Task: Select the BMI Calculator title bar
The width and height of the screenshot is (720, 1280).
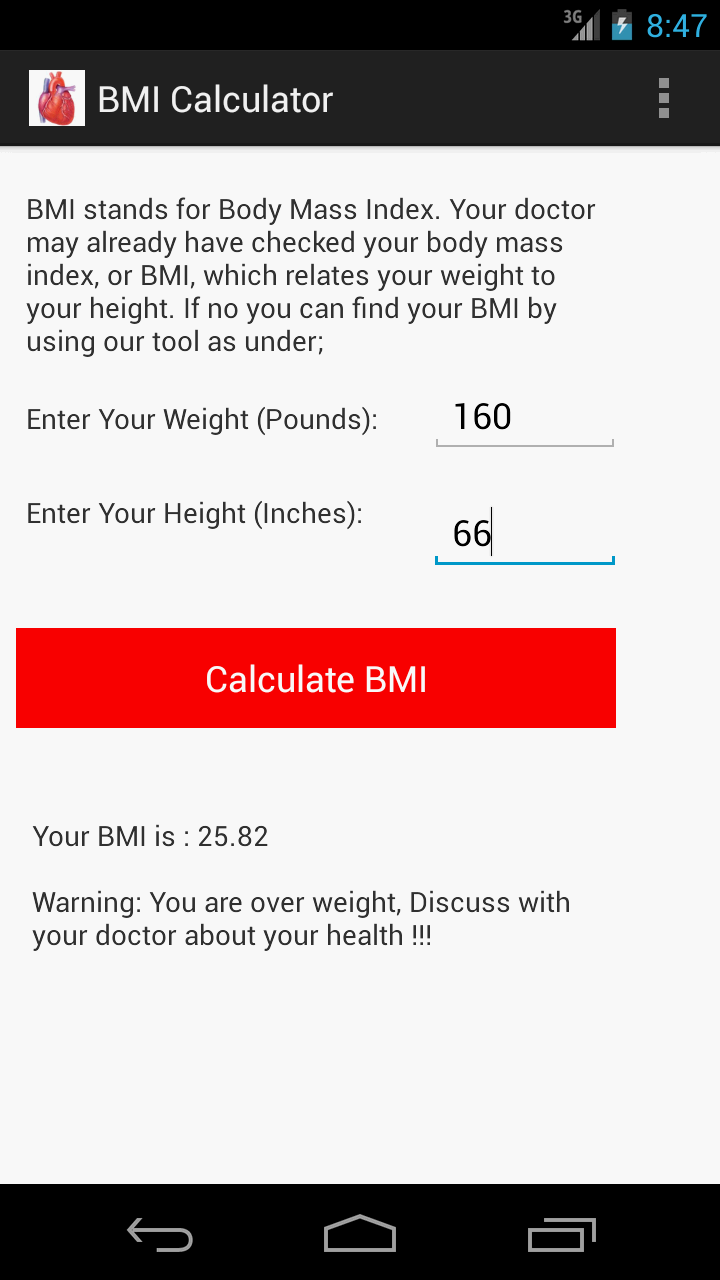Action: point(215,98)
